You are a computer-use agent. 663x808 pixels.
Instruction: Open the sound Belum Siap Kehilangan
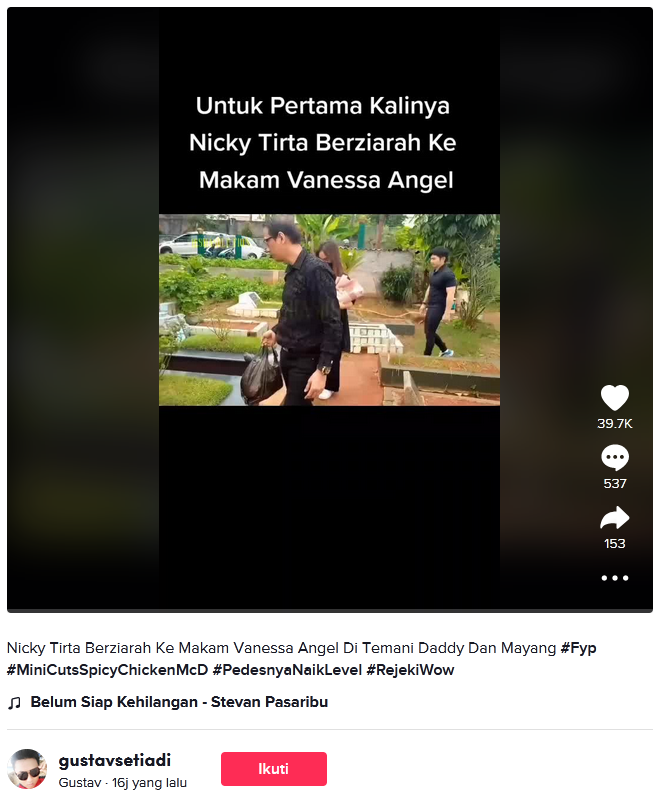click(178, 702)
